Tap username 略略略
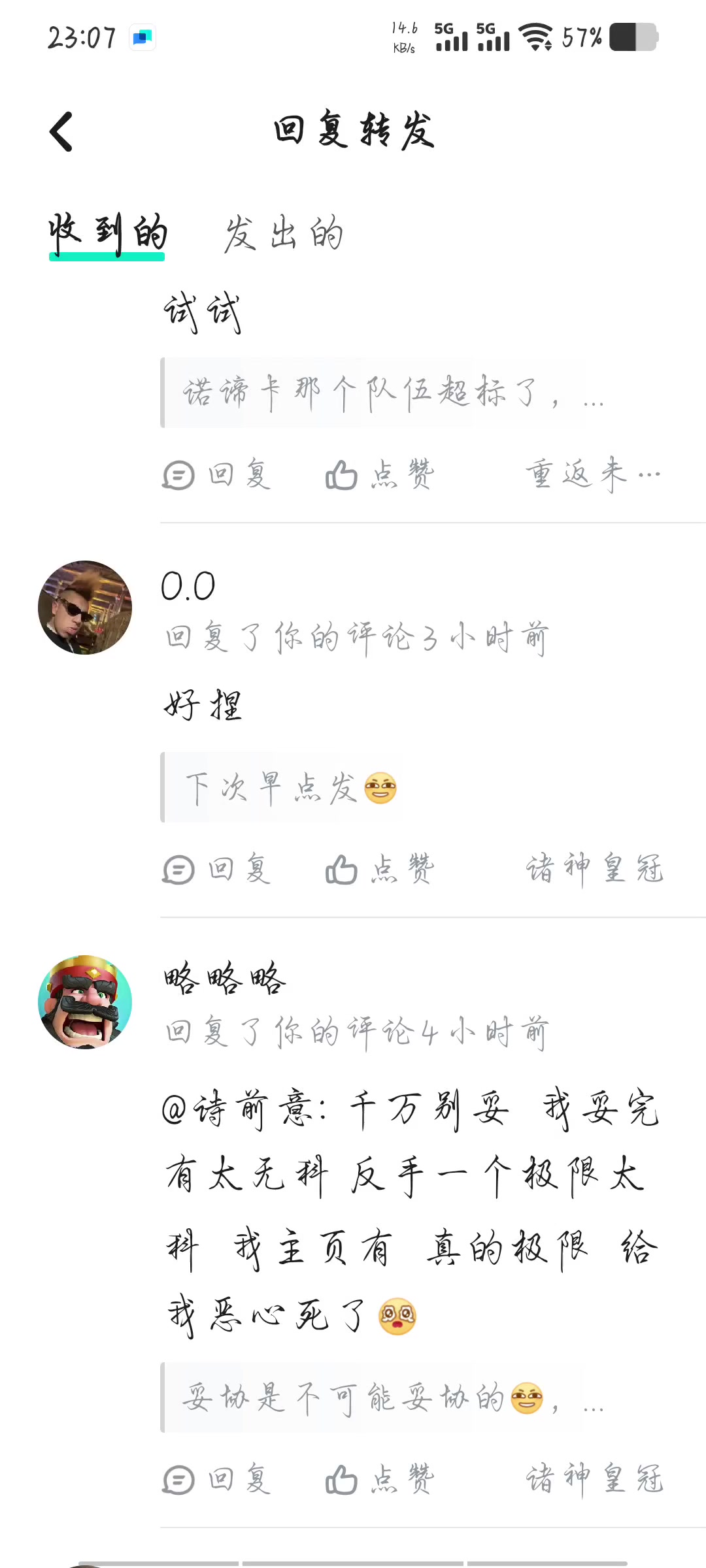The width and height of the screenshot is (706, 1568). click(x=224, y=979)
